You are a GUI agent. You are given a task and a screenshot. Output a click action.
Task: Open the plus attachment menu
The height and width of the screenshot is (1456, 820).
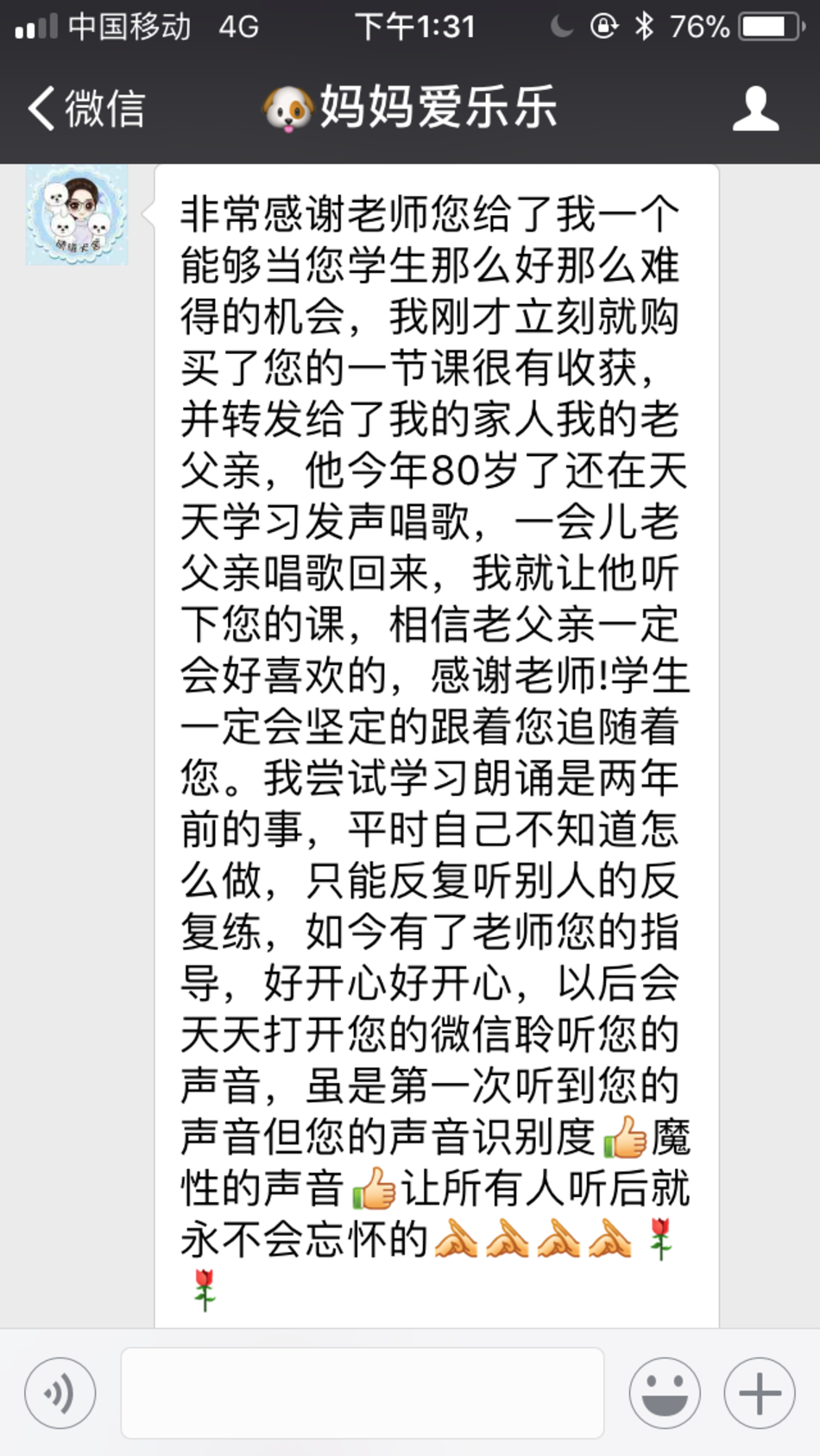[760, 1392]
